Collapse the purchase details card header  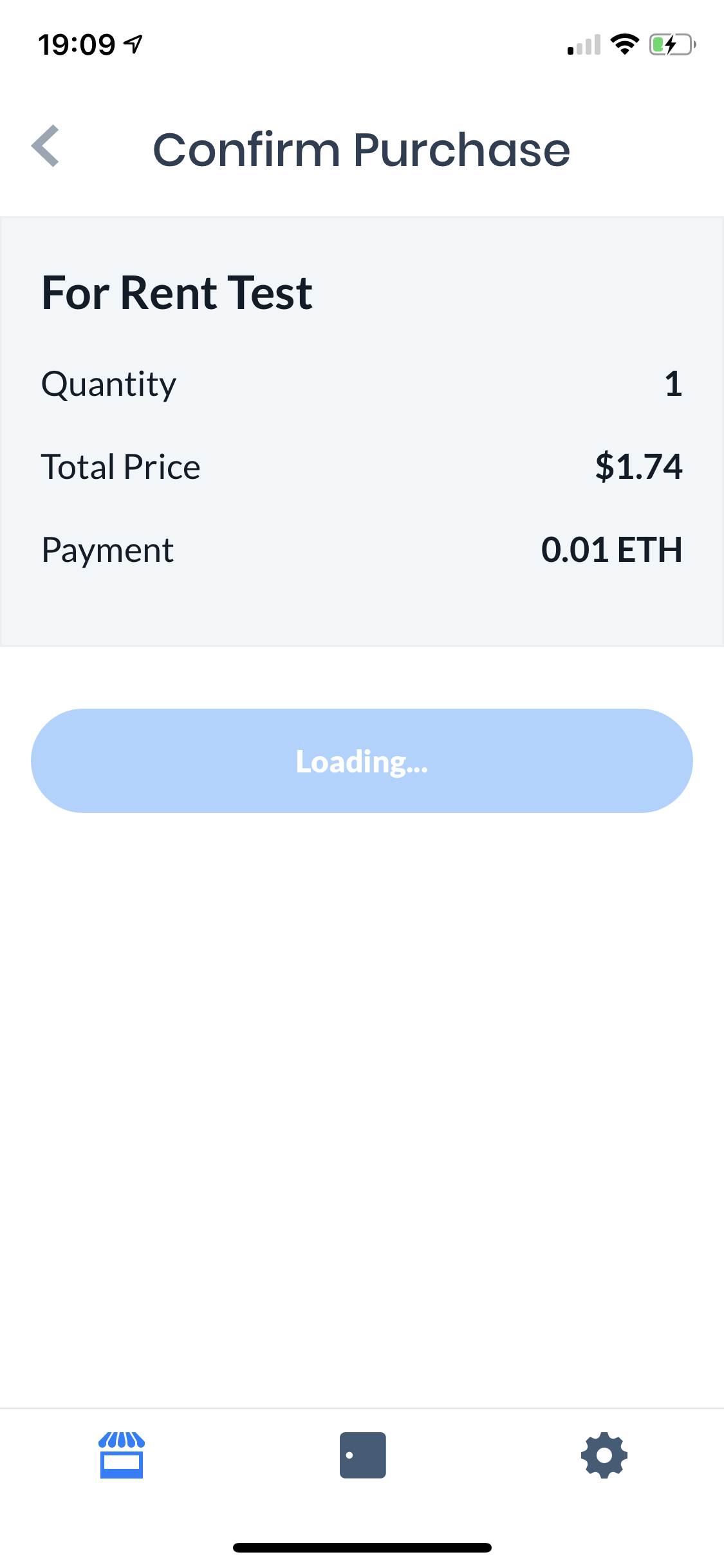click(x=176, y=293)
